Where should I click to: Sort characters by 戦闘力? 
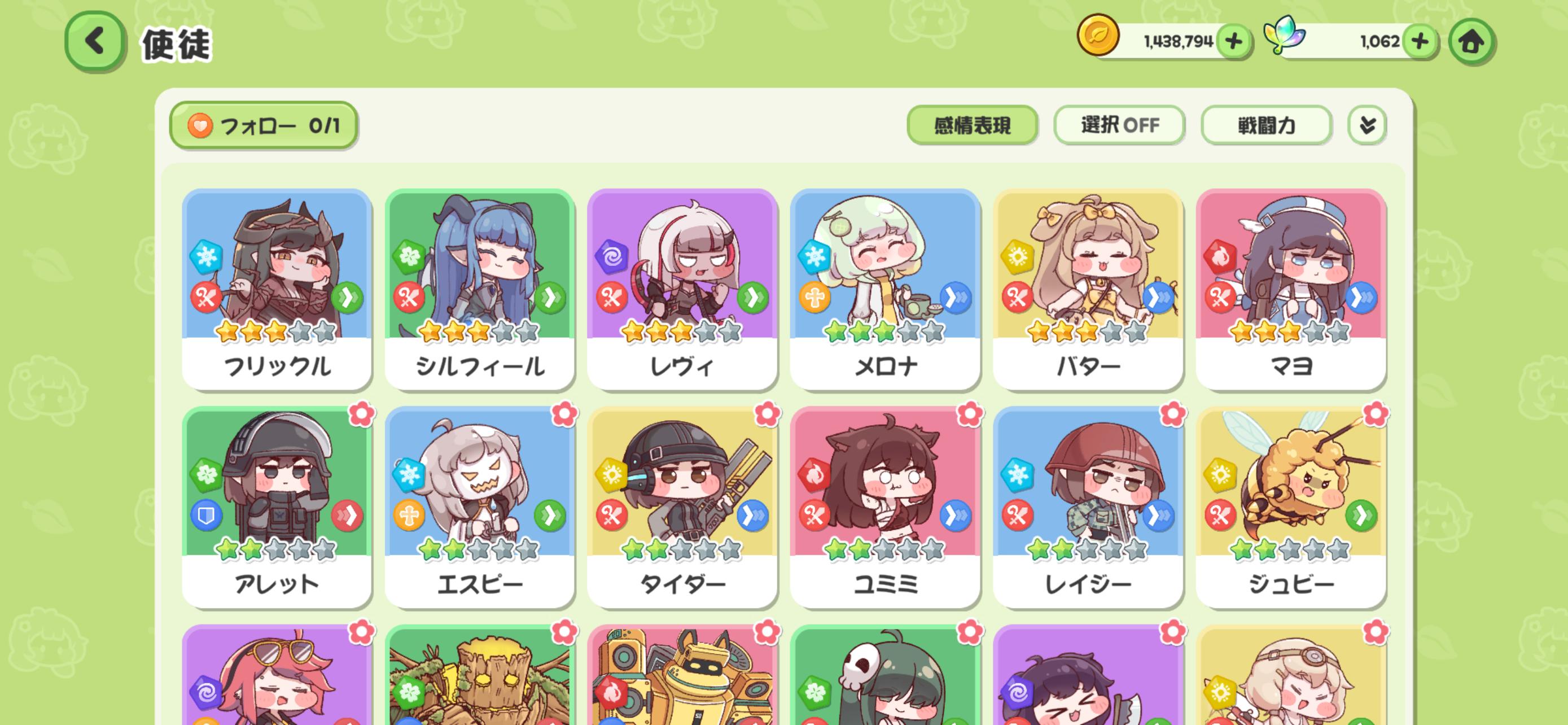[1266, 125]
